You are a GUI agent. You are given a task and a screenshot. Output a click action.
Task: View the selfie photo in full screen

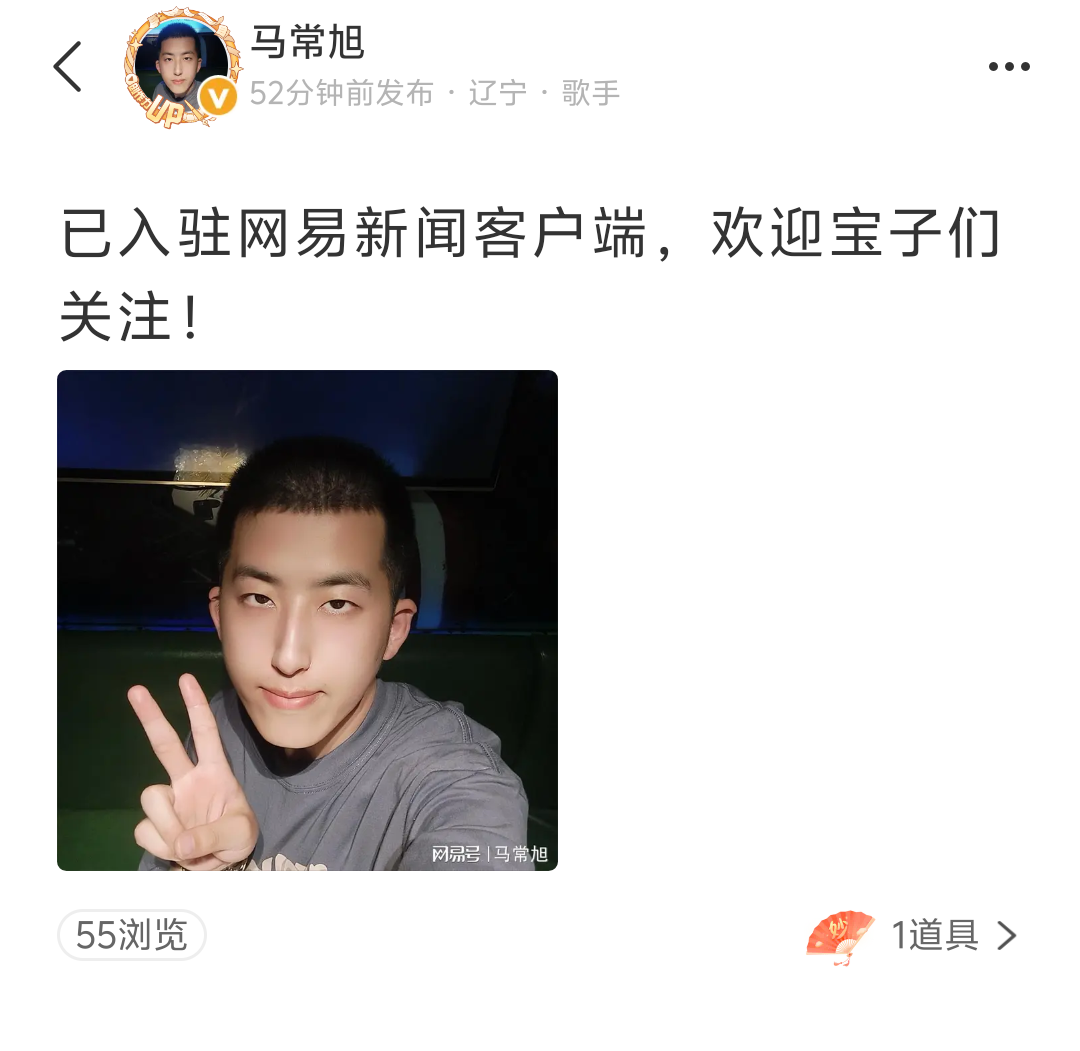coord(307,620)
